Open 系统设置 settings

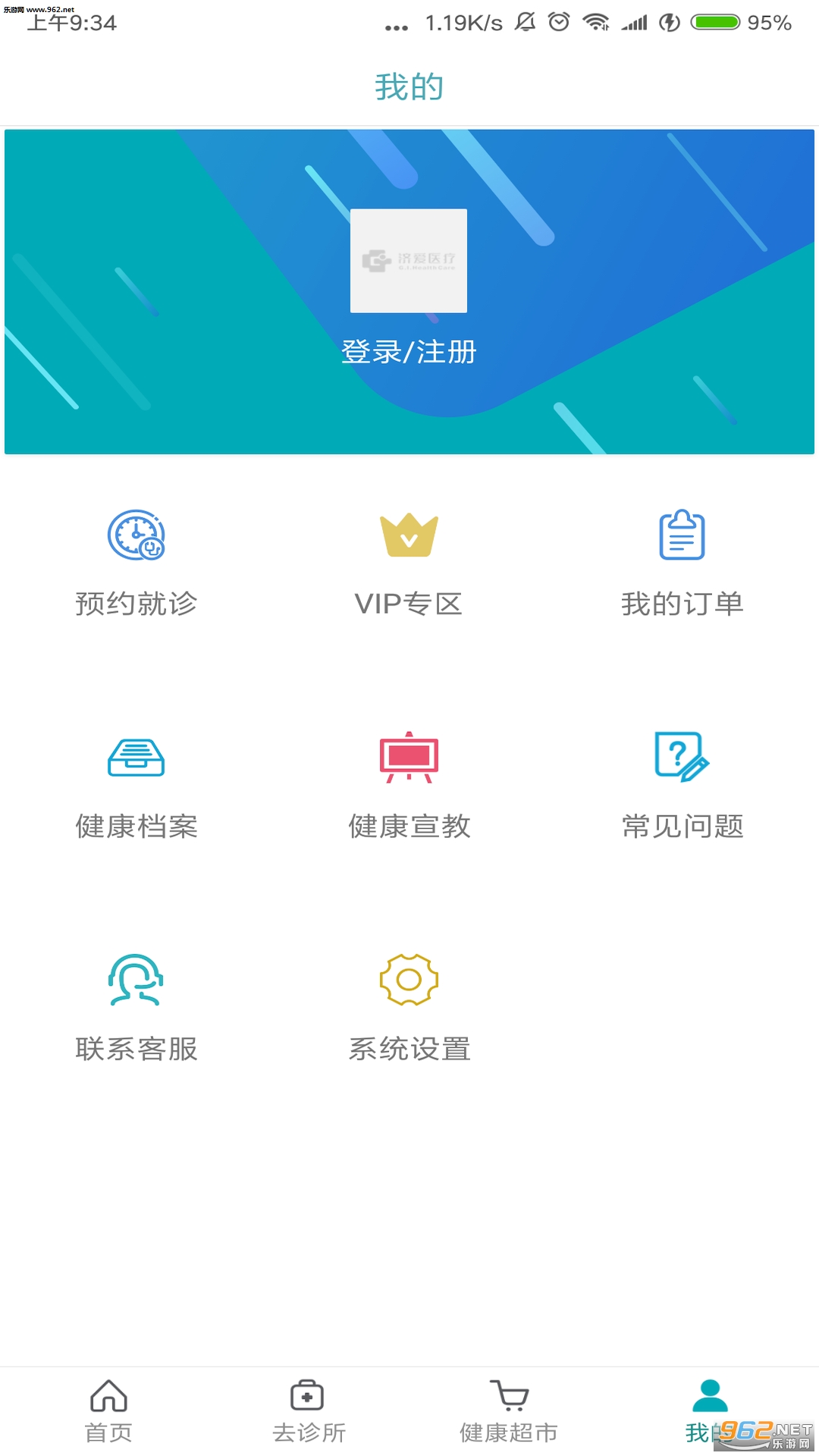coord(409,1008)
